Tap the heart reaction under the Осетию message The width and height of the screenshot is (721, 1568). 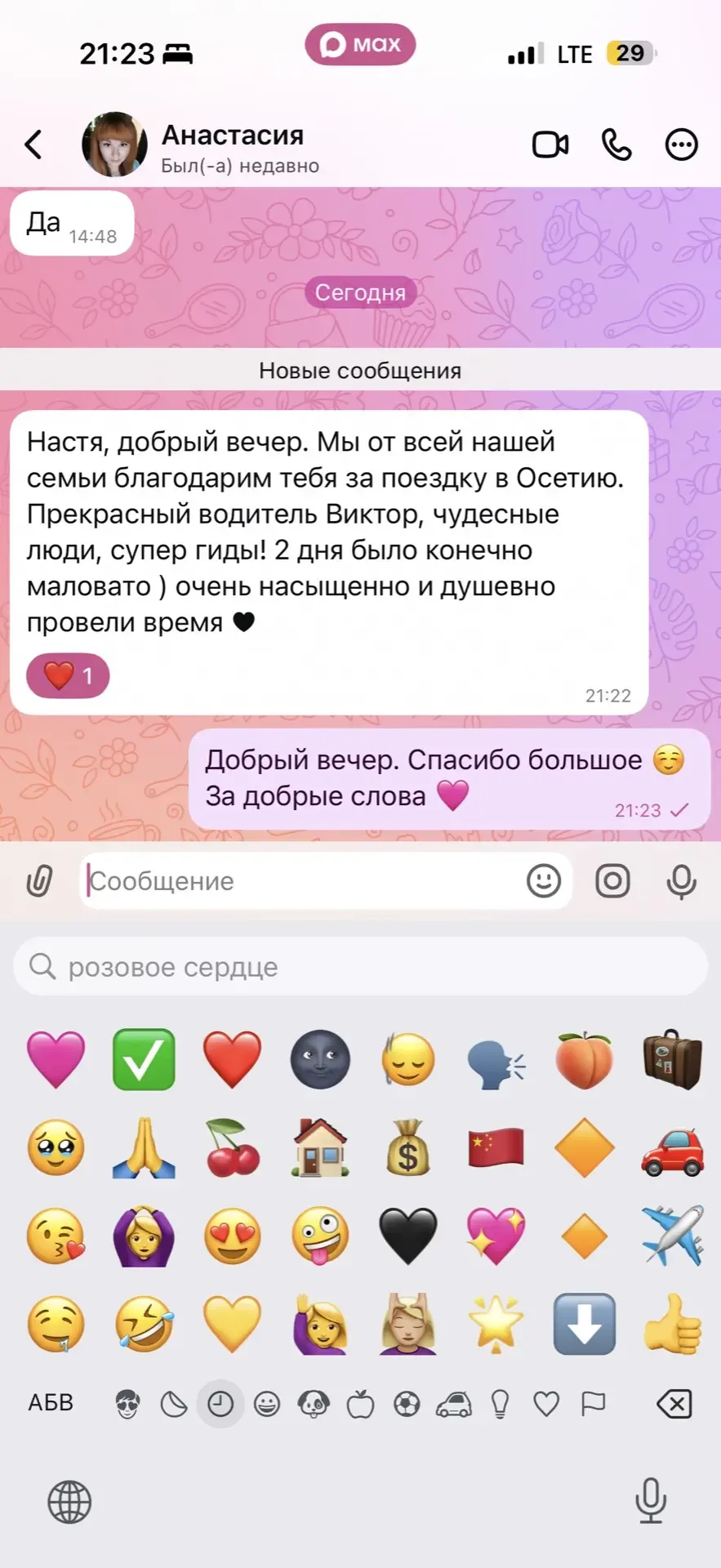tap(69, 675)
